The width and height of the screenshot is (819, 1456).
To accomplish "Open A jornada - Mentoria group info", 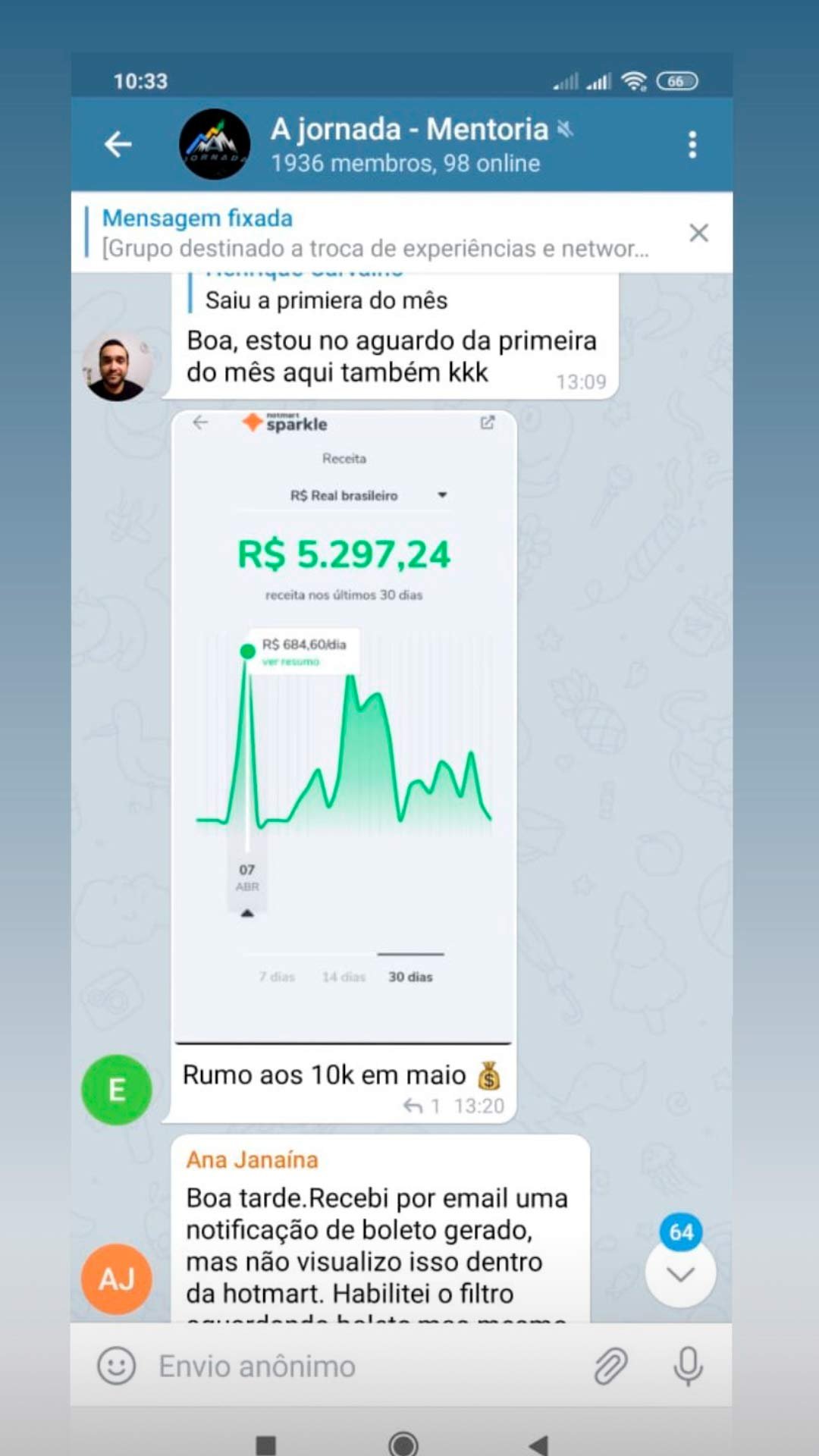I will coord(408,144).
